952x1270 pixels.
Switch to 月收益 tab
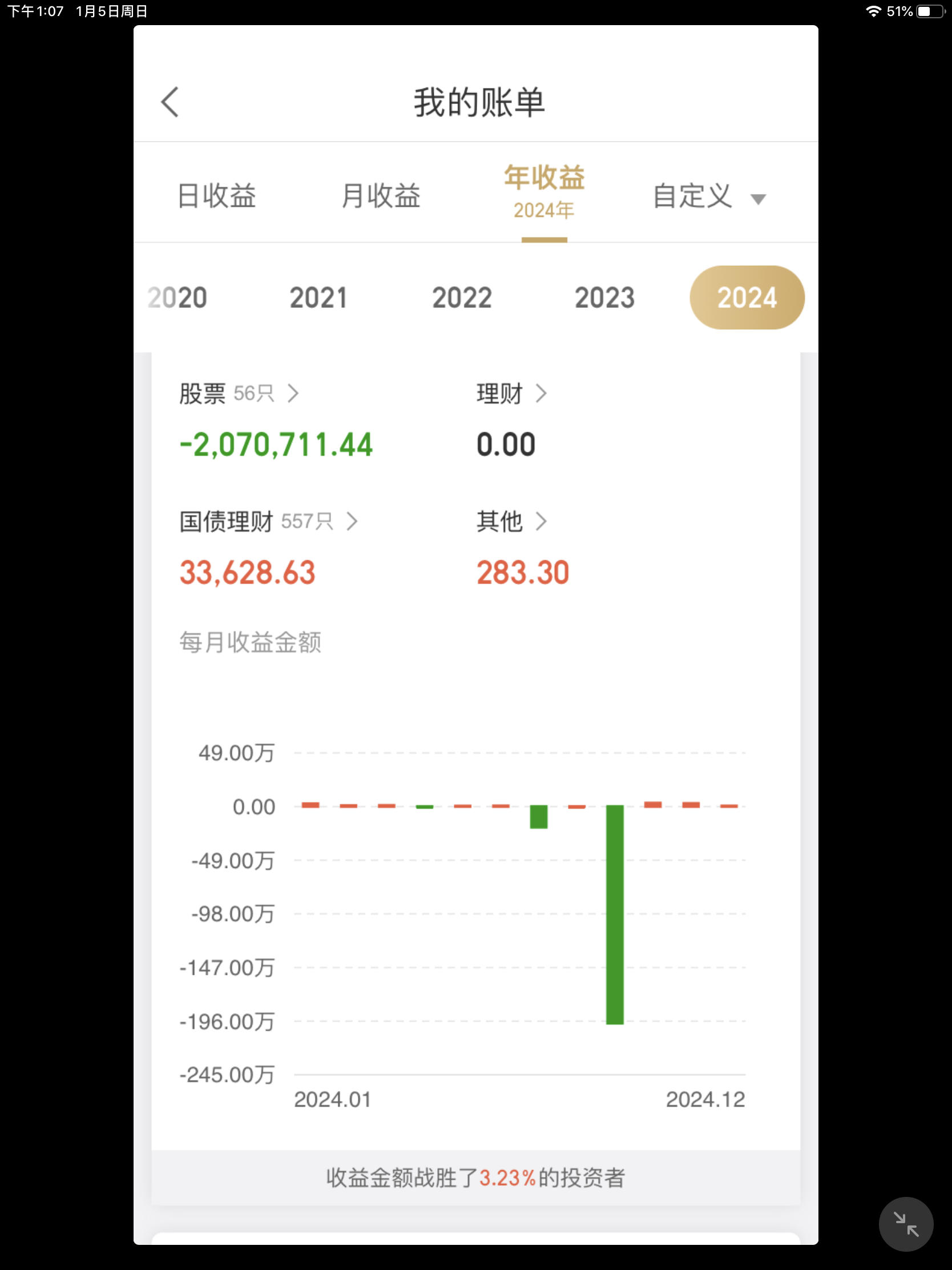[381, 196]
